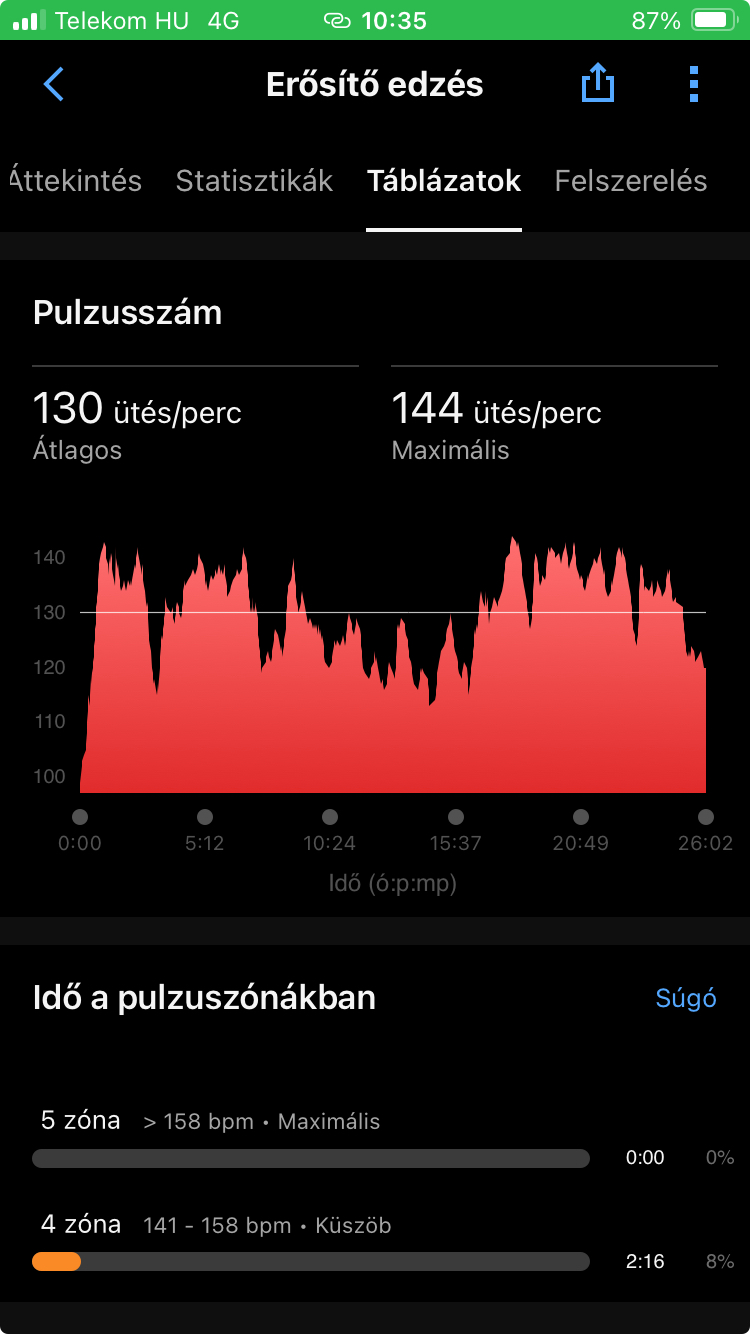750x1334 pixels.
Task: Switch to the Statisztikák tab
Action: click(254, 181)
